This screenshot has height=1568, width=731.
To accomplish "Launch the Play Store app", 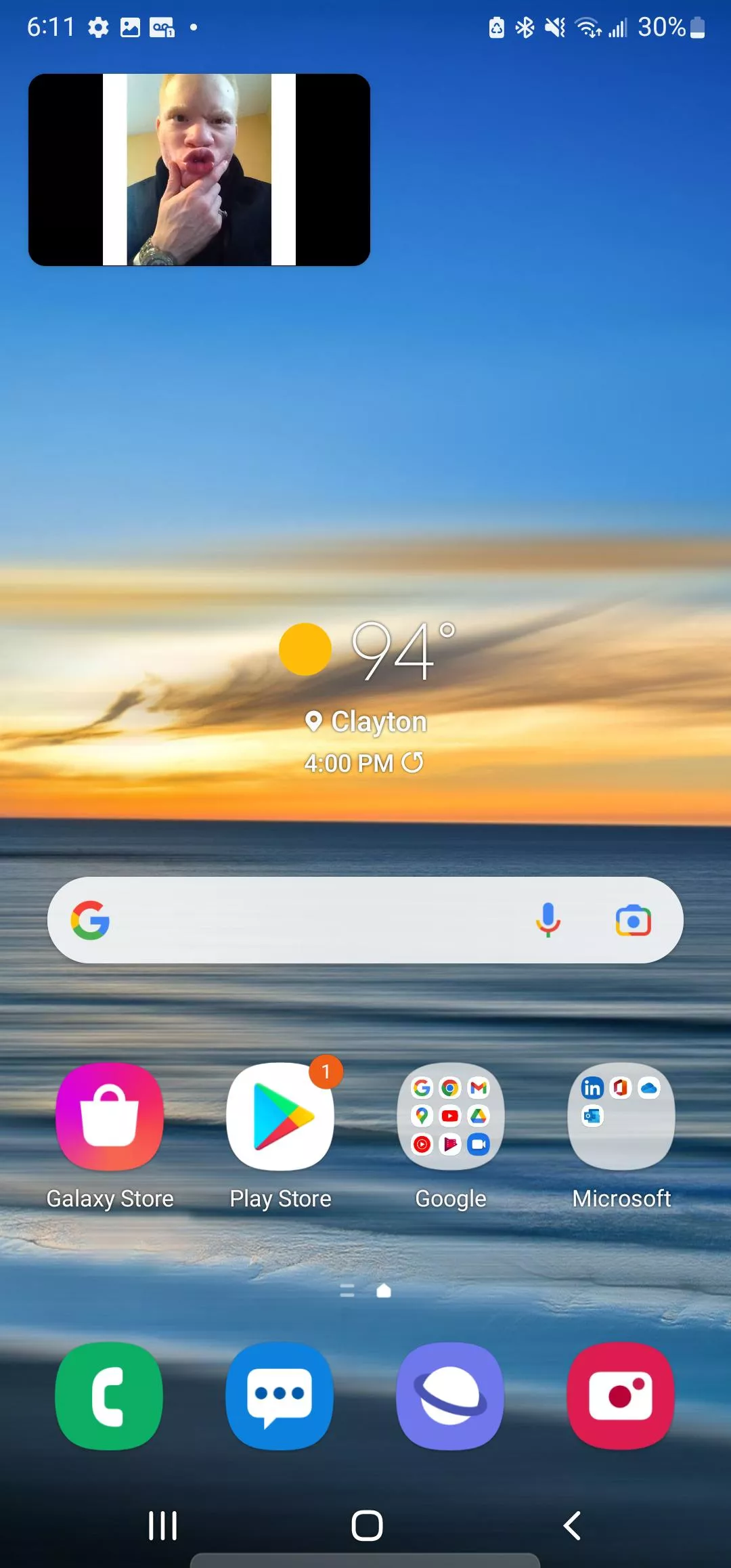I will [x=280, y=1117].
